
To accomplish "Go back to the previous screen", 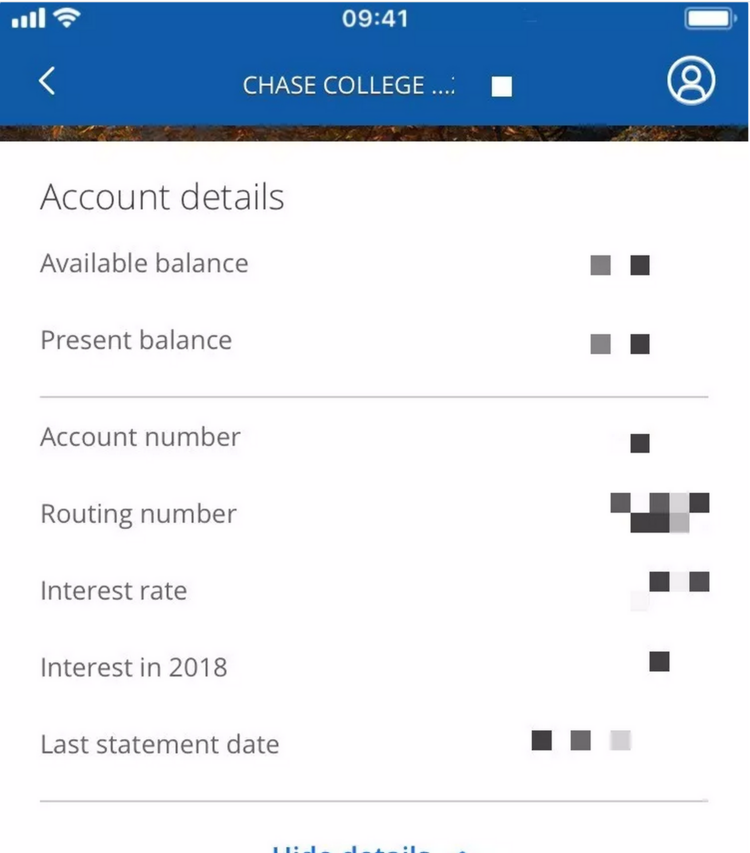I will 47,82.
